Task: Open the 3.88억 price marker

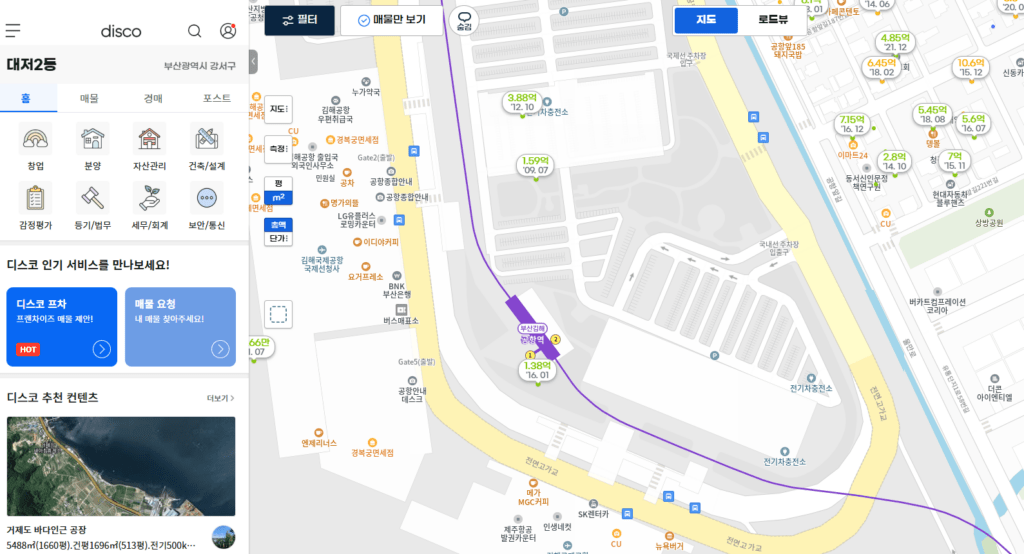Action: click(522, 102)
